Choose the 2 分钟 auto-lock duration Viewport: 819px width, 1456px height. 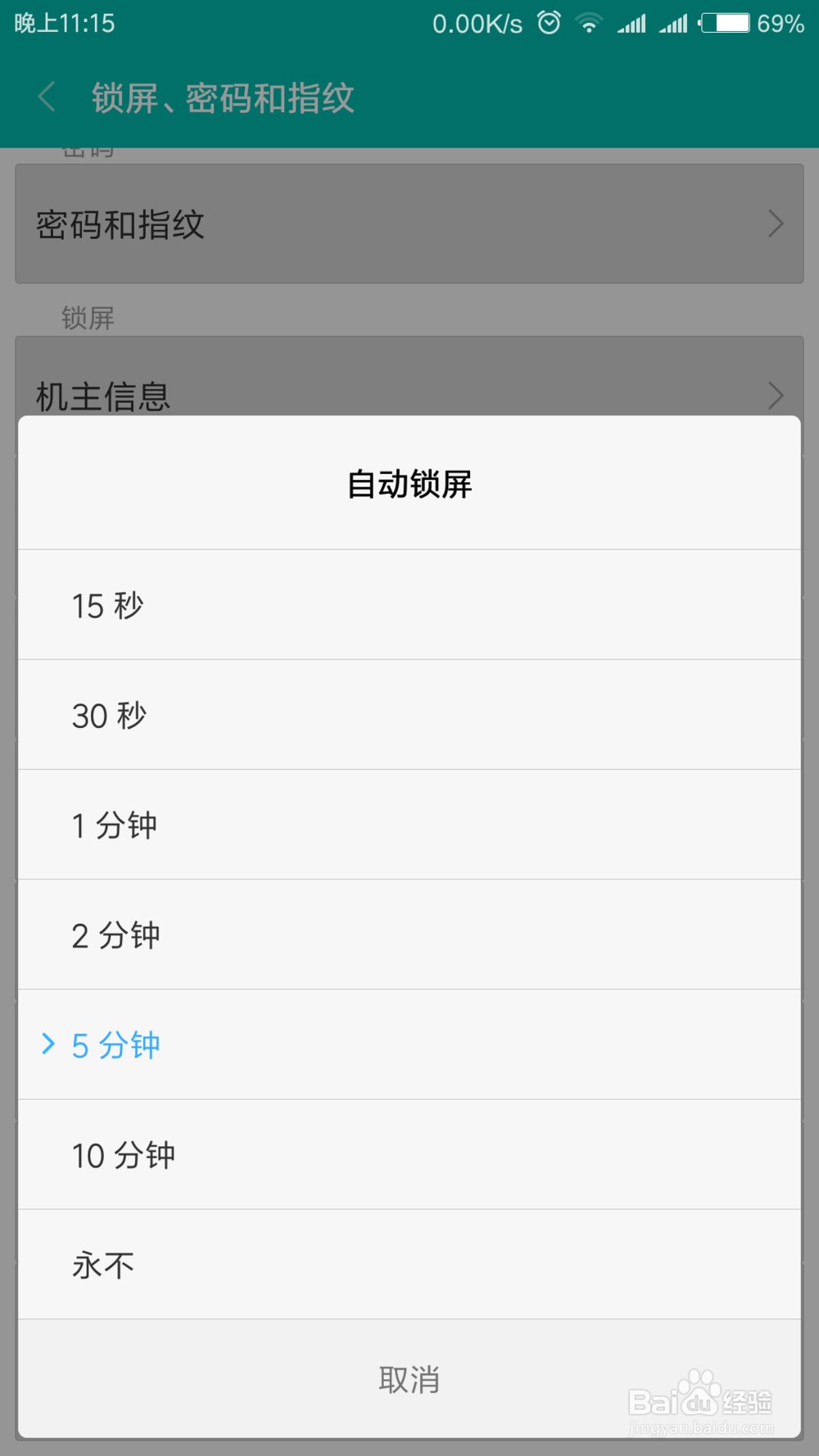(x=409, y=934)
